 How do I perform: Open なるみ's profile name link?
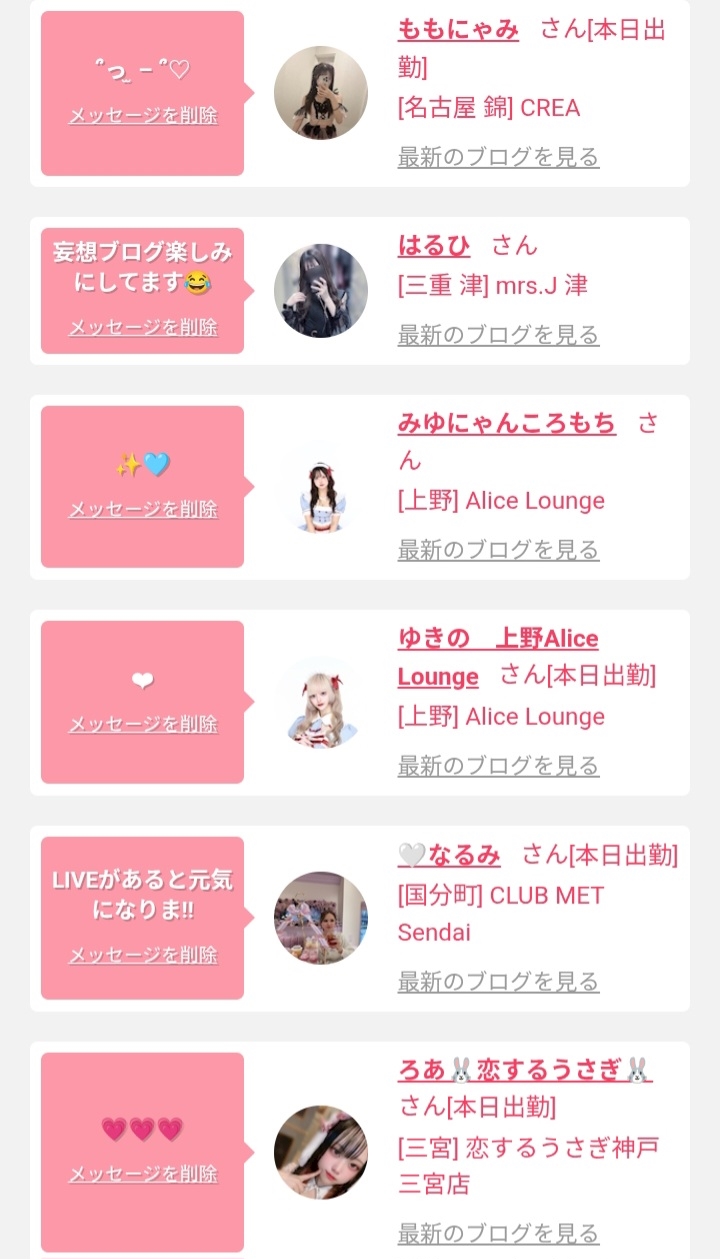point(449,855)
